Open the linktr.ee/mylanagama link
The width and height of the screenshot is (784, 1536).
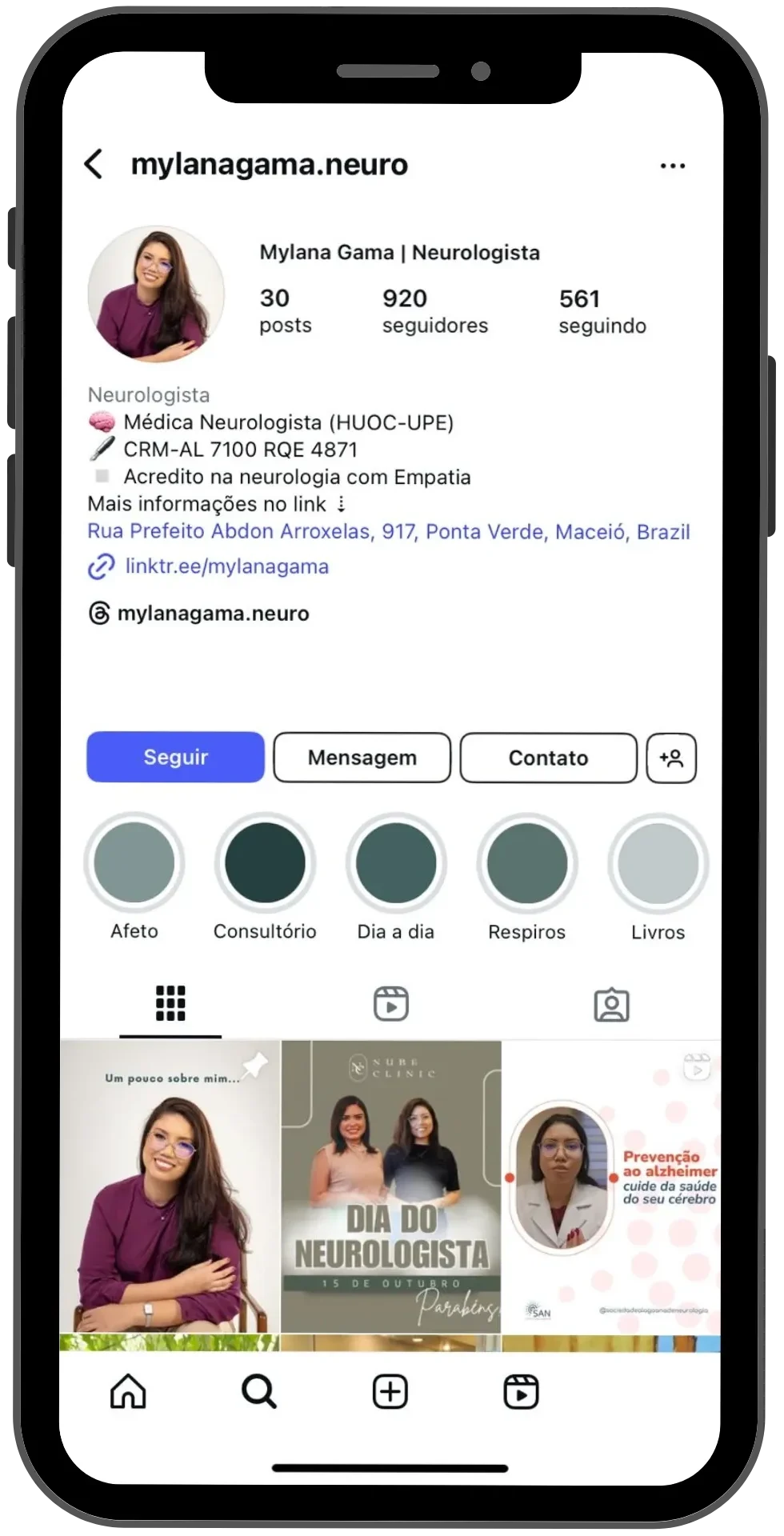pyautogui.click(x=226, y=566)
